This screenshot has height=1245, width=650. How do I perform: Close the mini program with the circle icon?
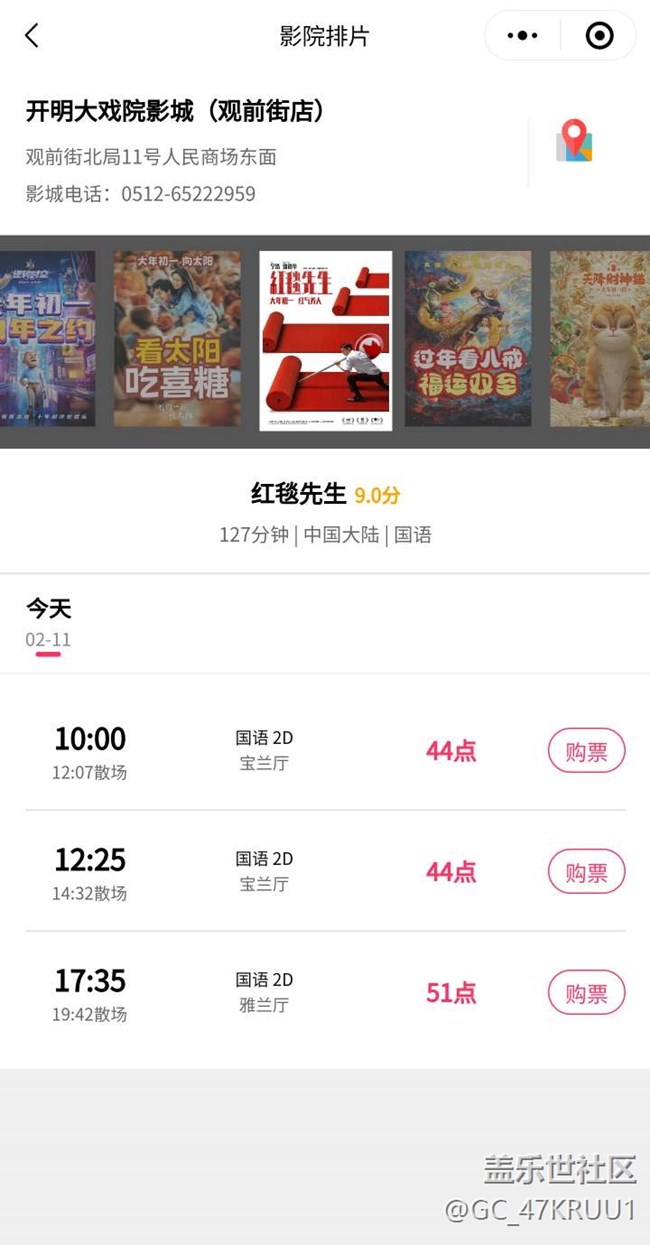(599, 36)
